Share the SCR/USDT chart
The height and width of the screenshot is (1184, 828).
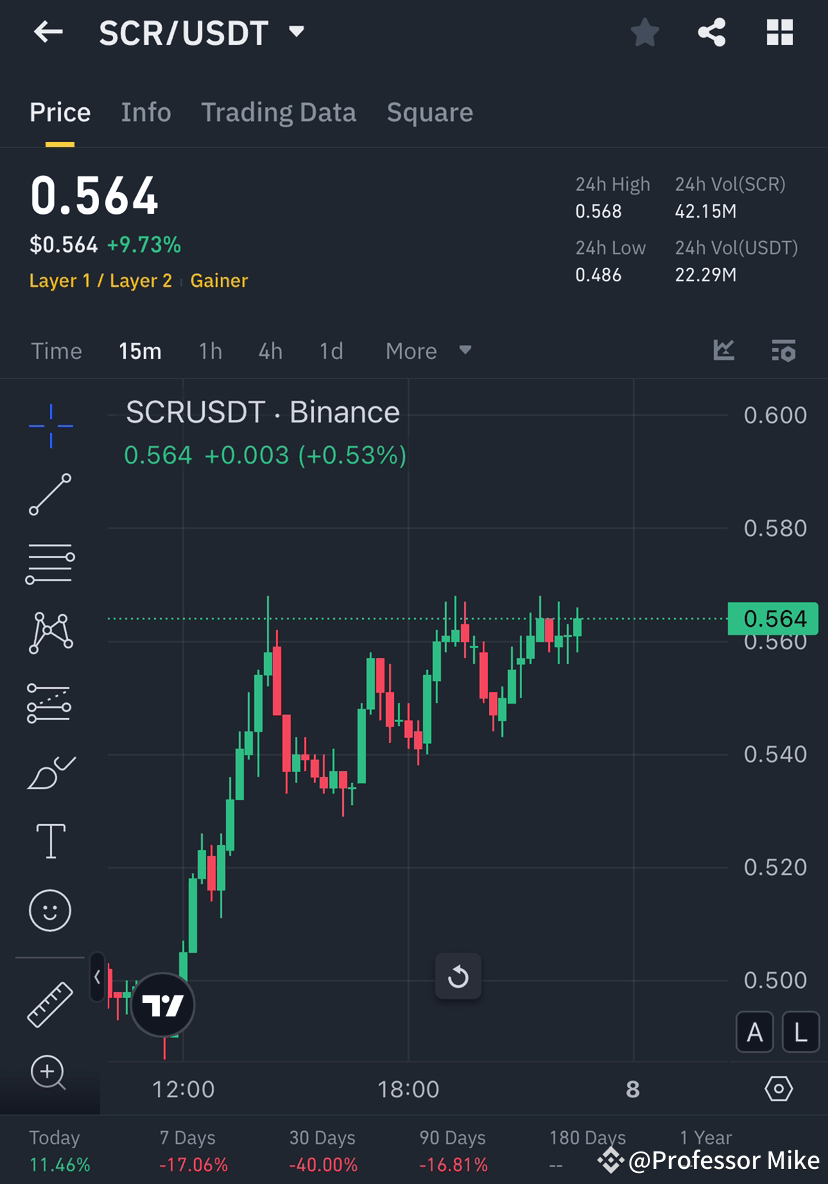[712, 32]
